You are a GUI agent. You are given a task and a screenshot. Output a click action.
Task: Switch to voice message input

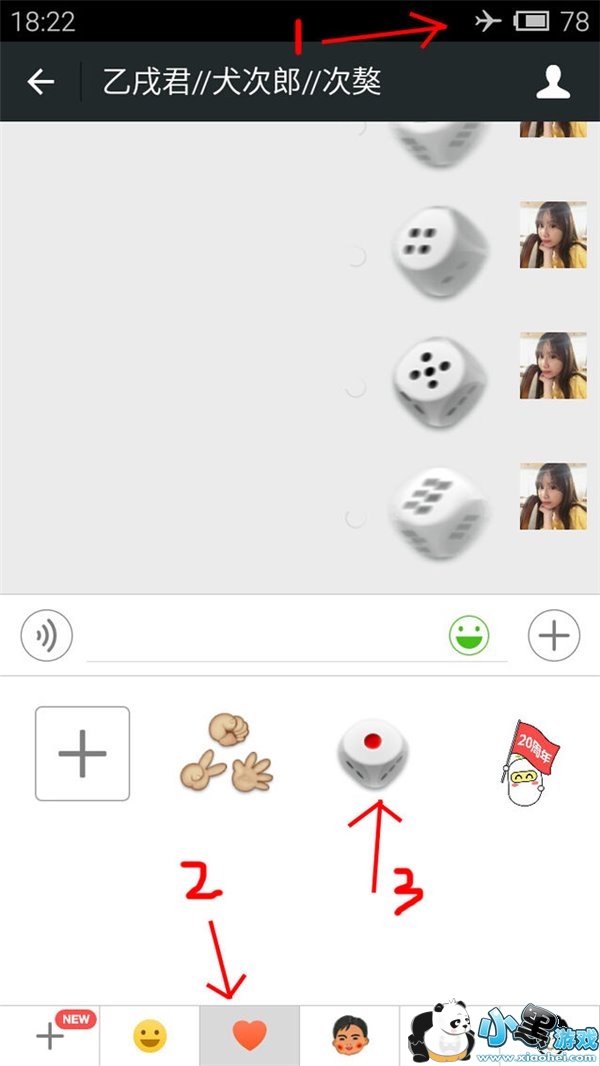pos(47,636)
